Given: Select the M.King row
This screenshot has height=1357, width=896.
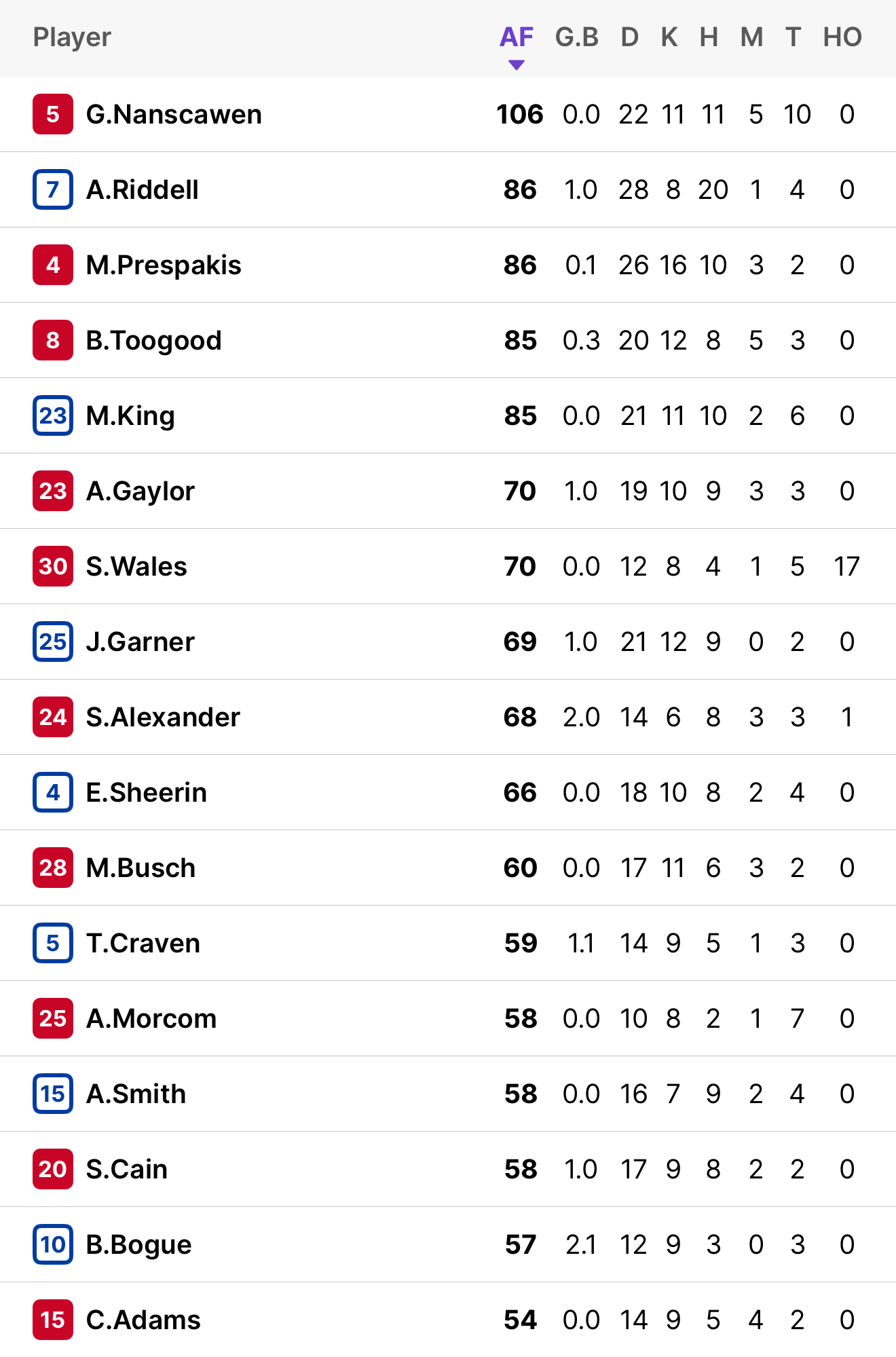Looking at the screenshot, I should 130,416.
